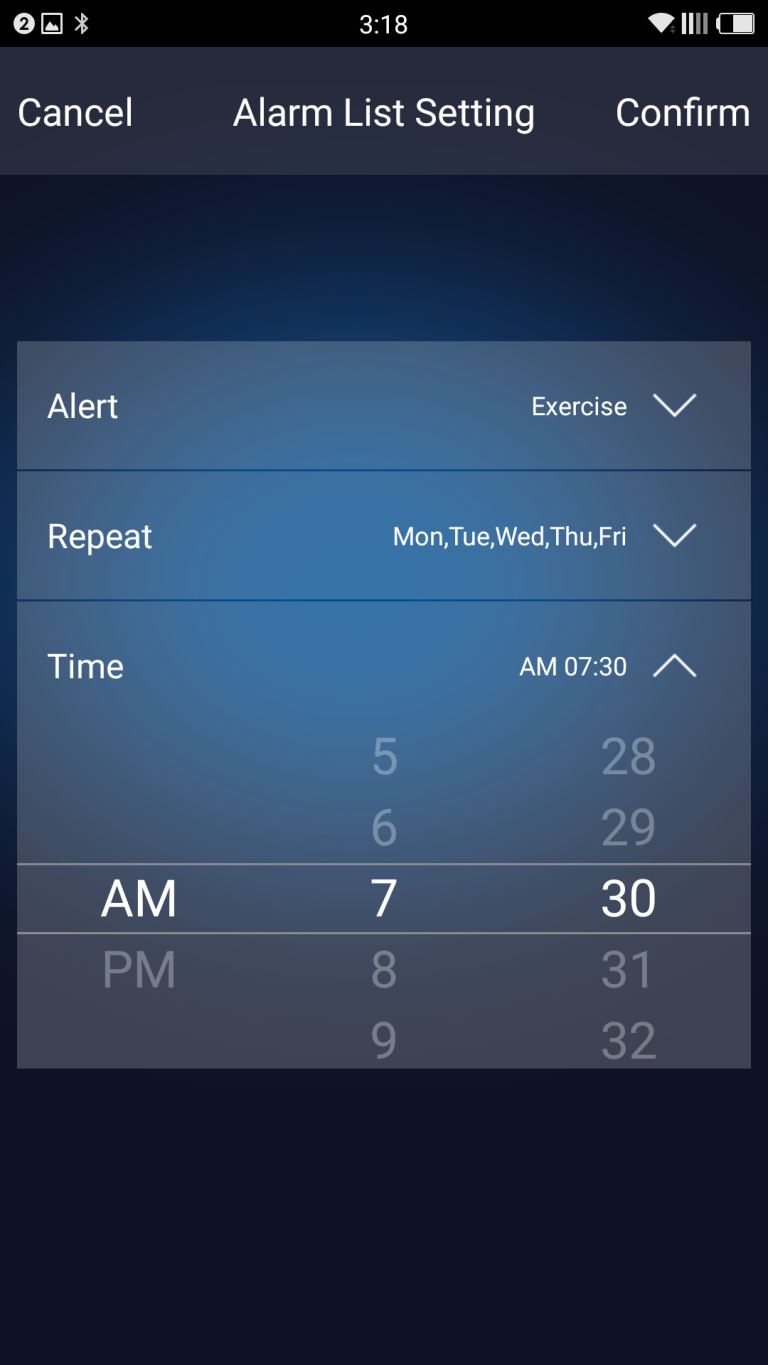Image resolution: width=768 pixels, height=1365 pixels.
Task: Expand the Repeat days dropdown
Action: [x=384, y=536]
